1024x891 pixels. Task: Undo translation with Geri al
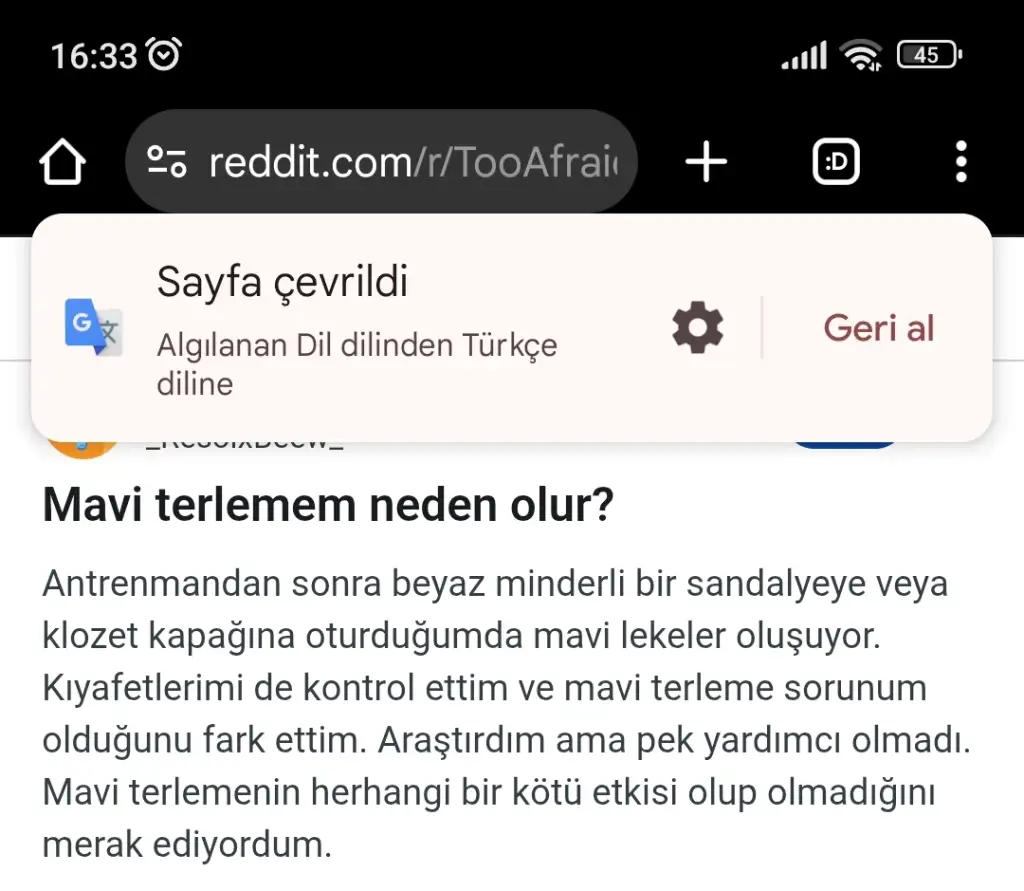878,327
